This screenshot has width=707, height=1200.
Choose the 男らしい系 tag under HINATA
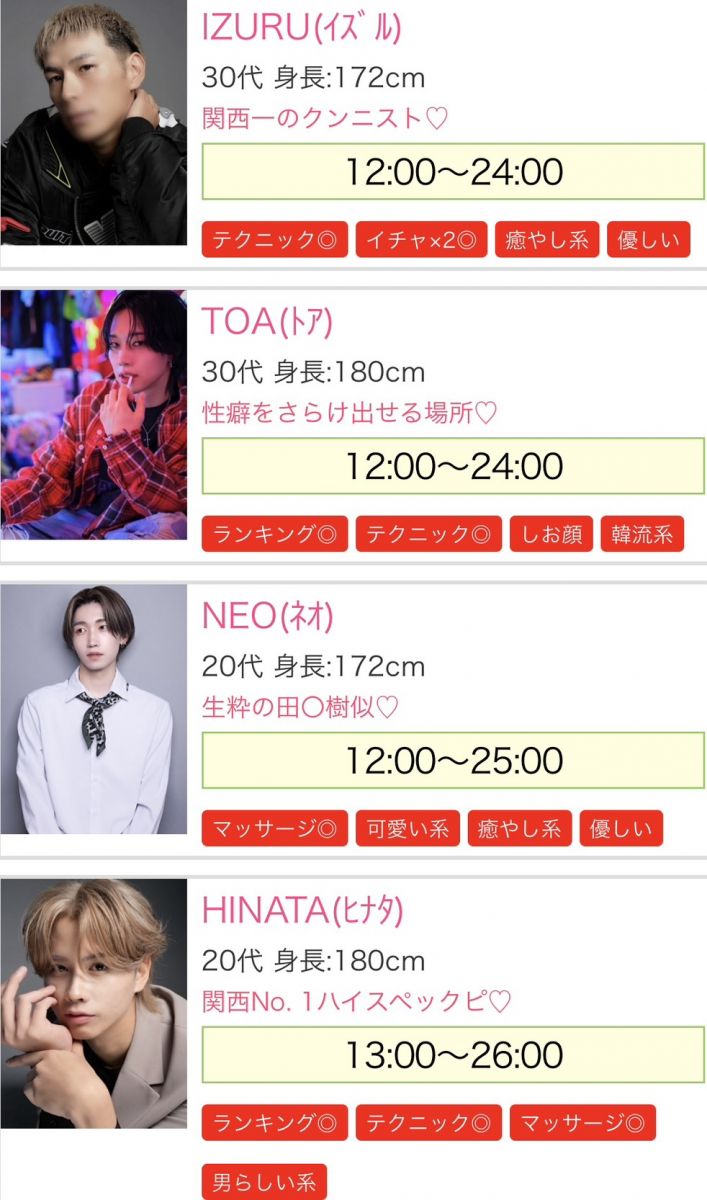click(x=264, y=1182)
